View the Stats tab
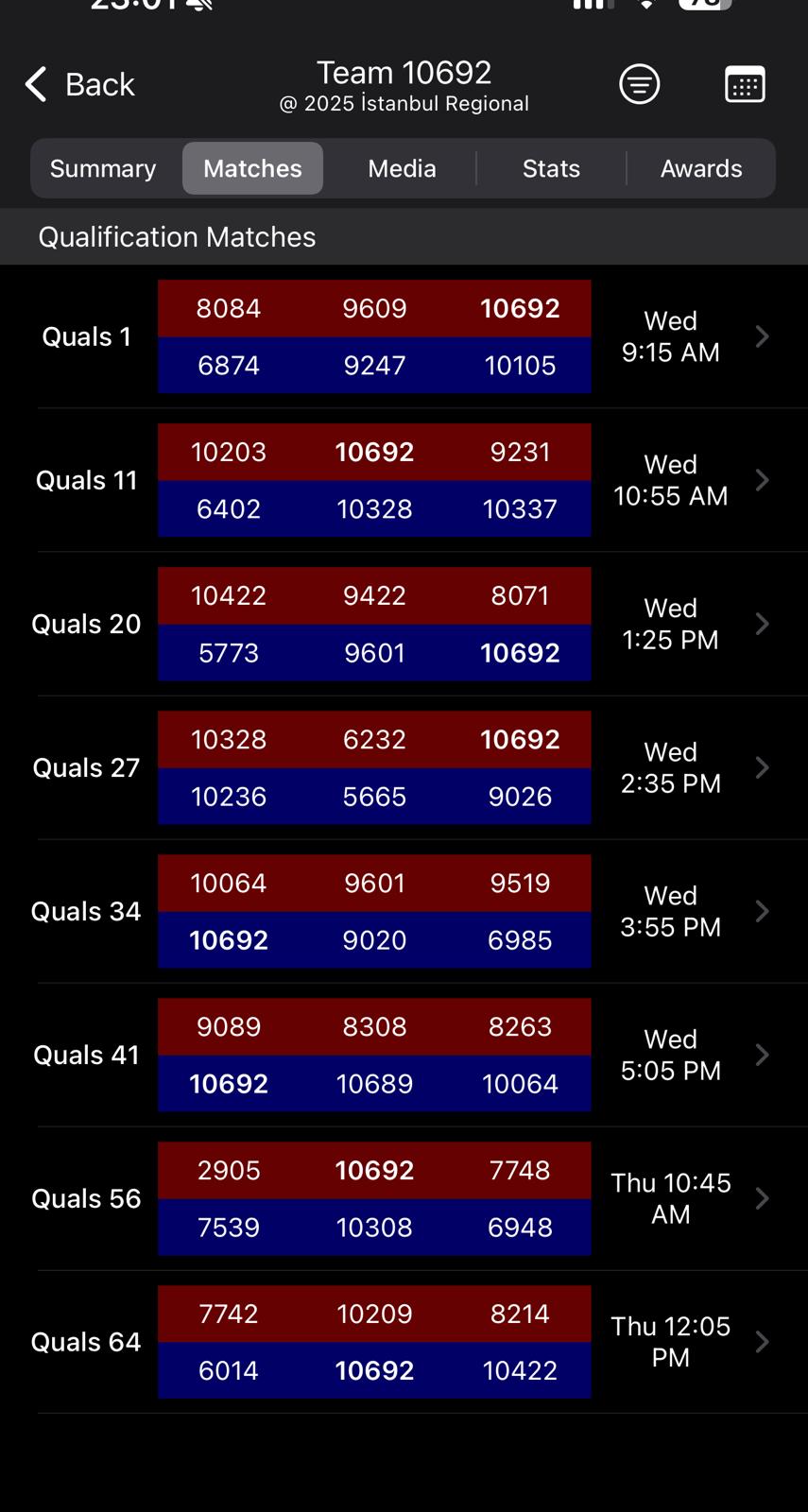The width and height of the screenshot is (808, 1512). point(551,169)
